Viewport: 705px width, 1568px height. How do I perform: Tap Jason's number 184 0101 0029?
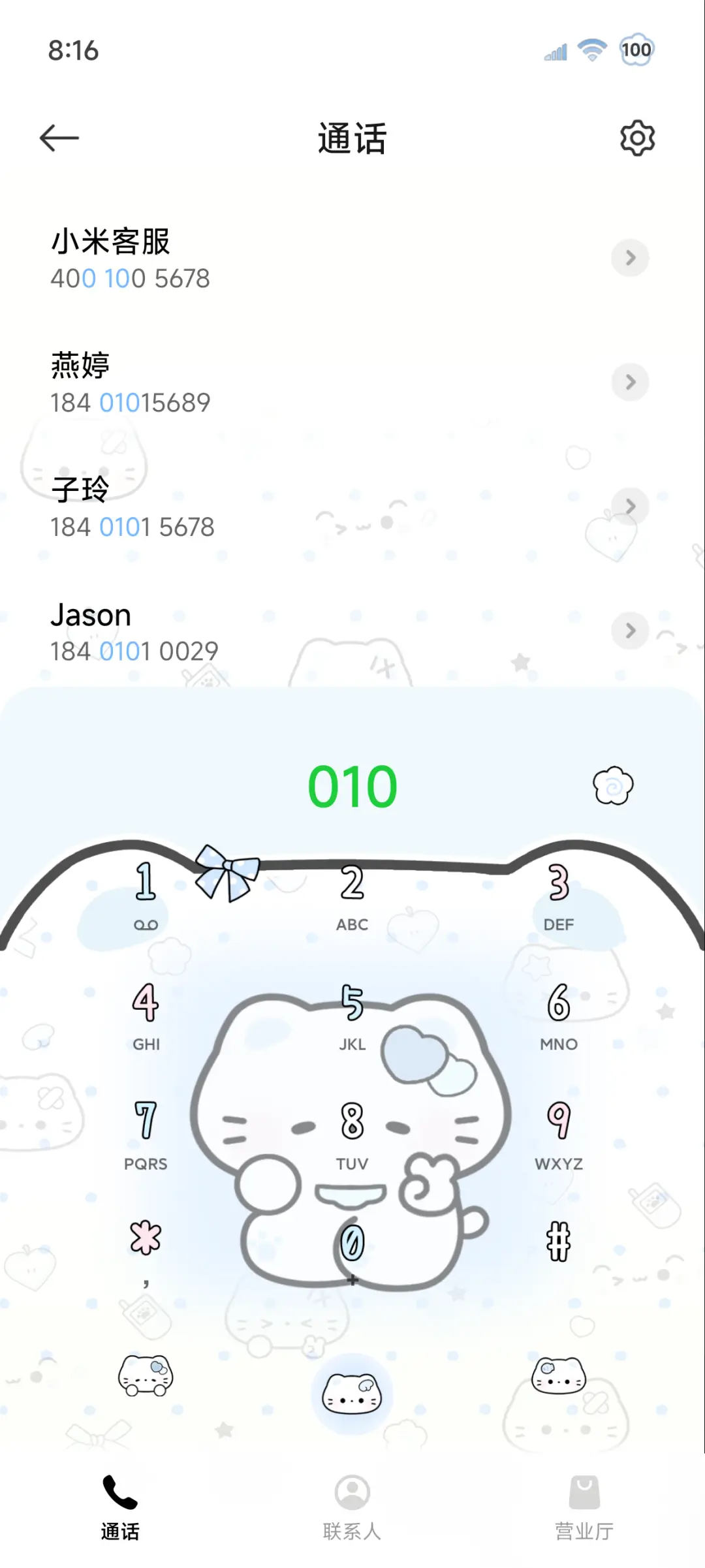click(135, 650)
